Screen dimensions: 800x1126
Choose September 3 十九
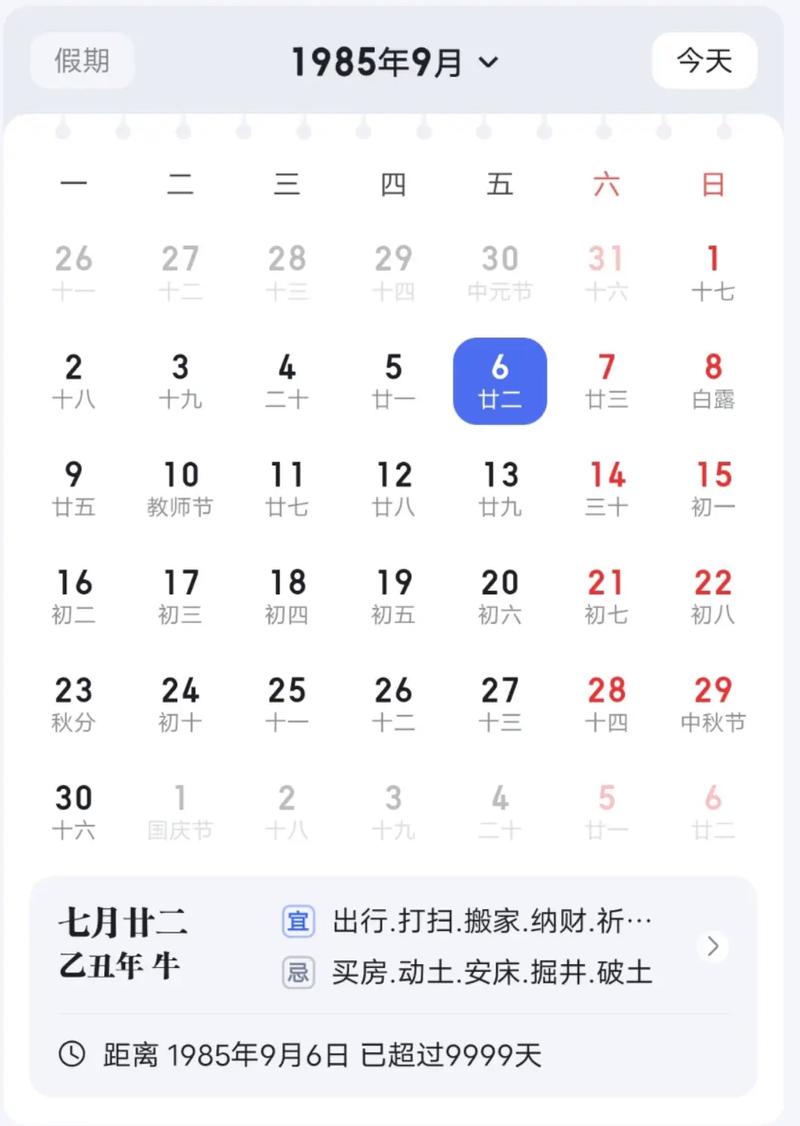180,381
